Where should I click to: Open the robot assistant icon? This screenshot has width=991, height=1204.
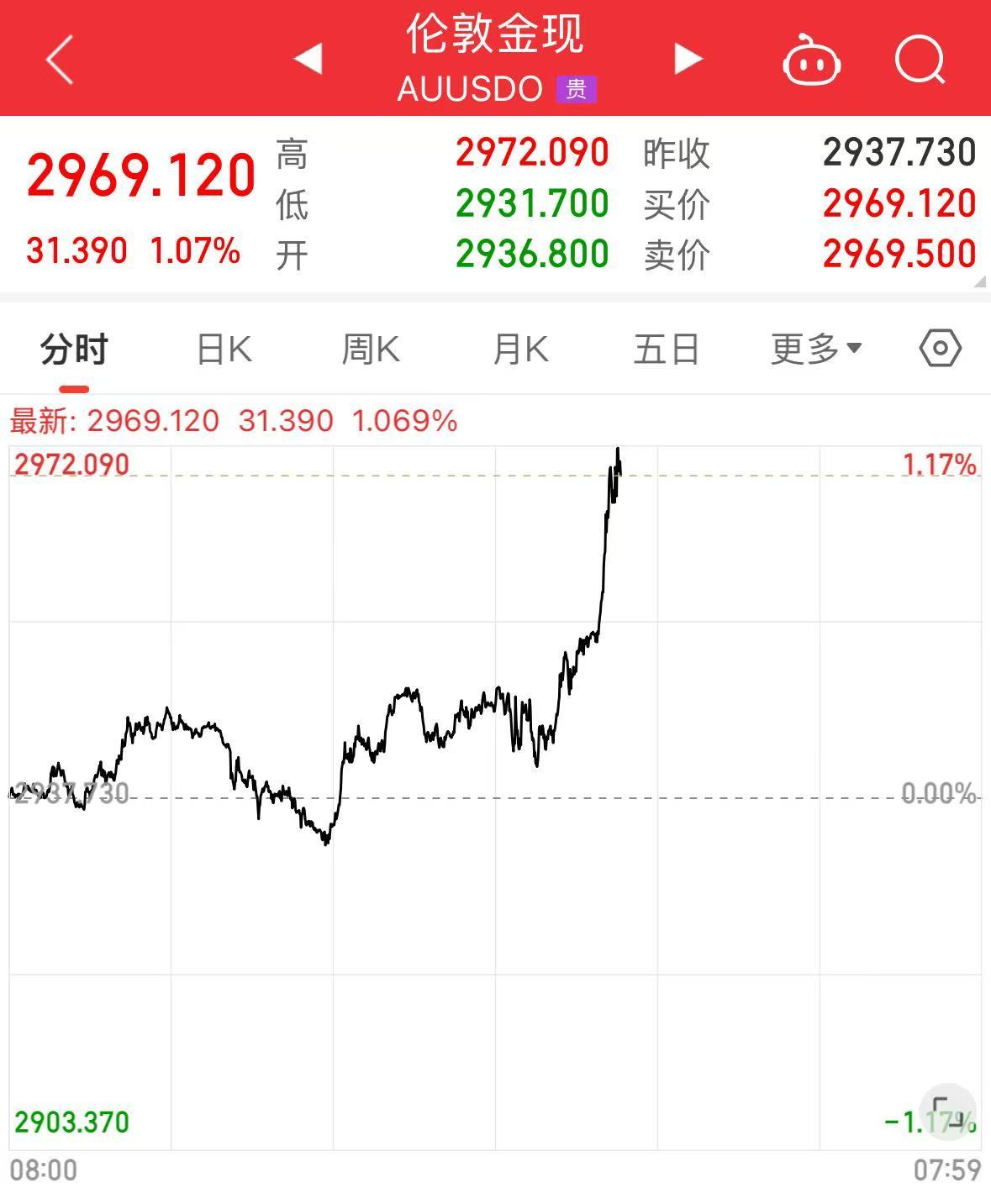coord(811,60)
